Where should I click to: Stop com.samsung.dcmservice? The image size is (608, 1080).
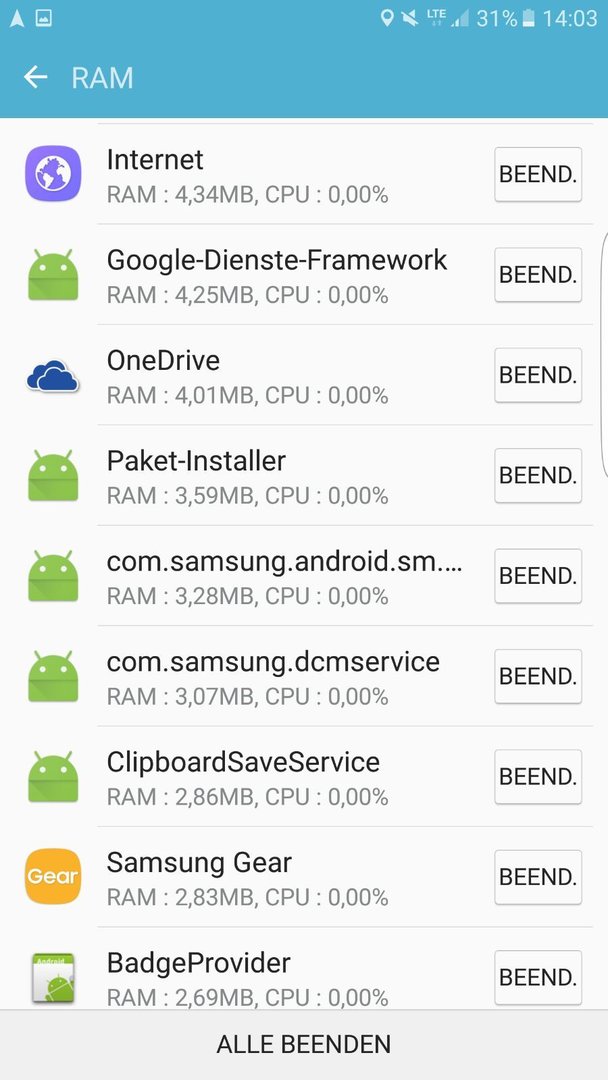coord(538,676)
